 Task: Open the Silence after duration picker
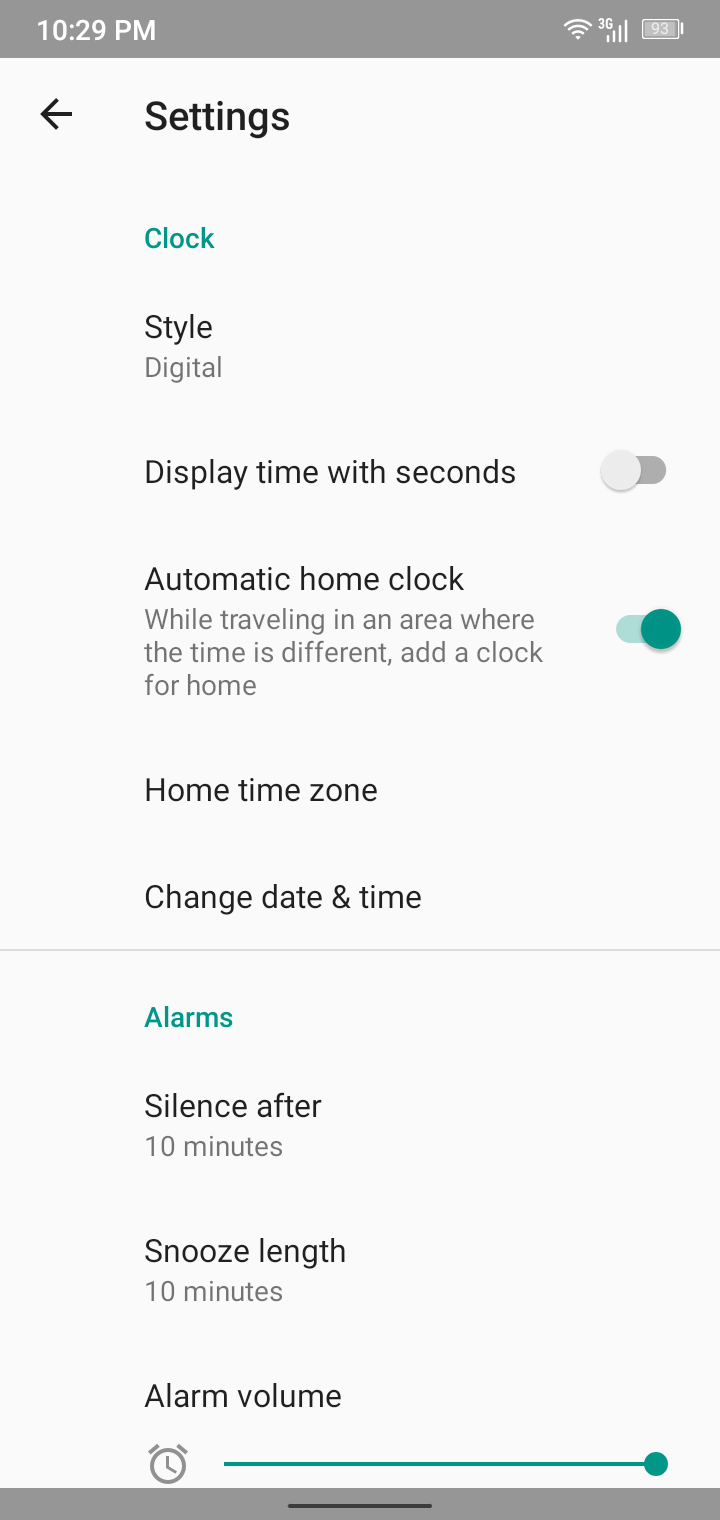[232, 1124]
